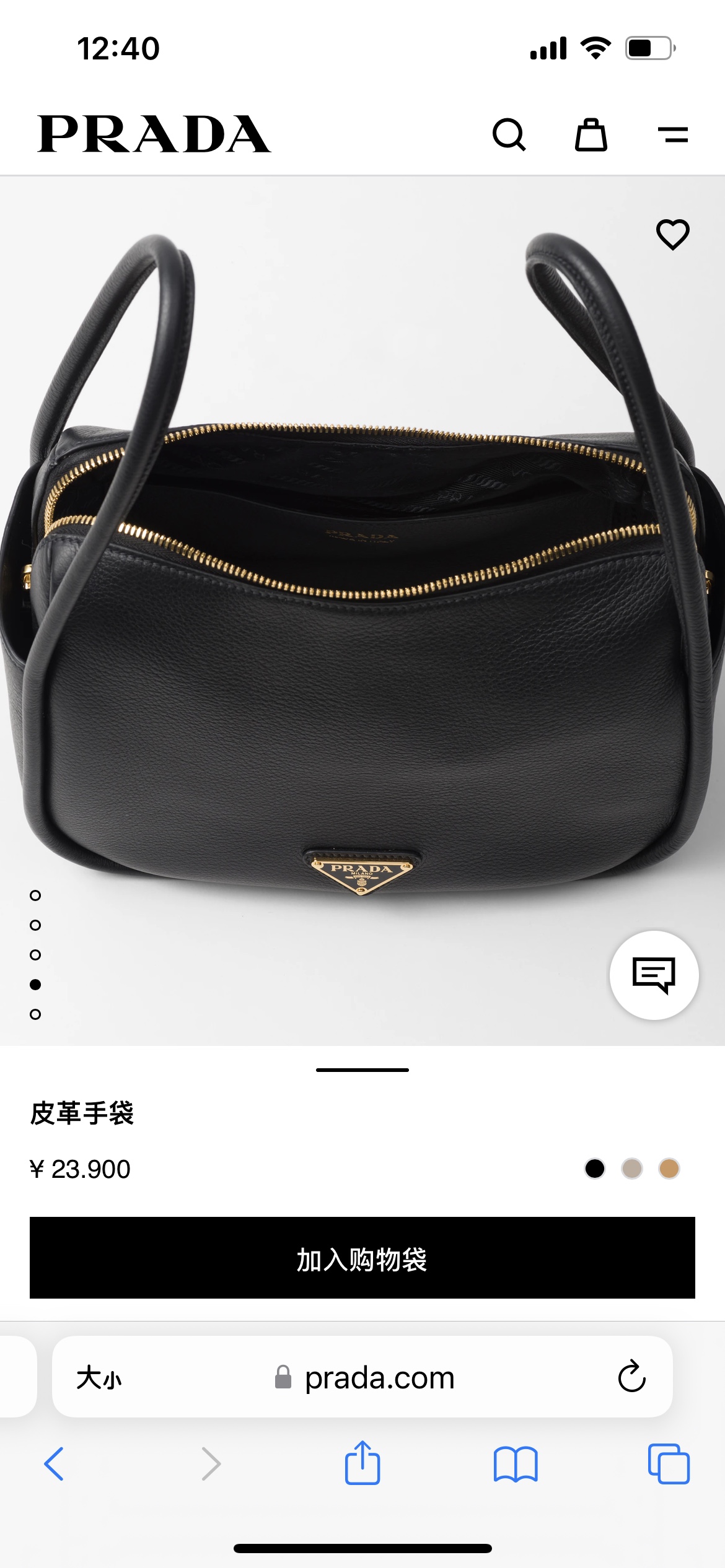Open Safari's 大小 page settings
The height and width of the screenshot is (1568, 725).
(x=99, y=1378)
